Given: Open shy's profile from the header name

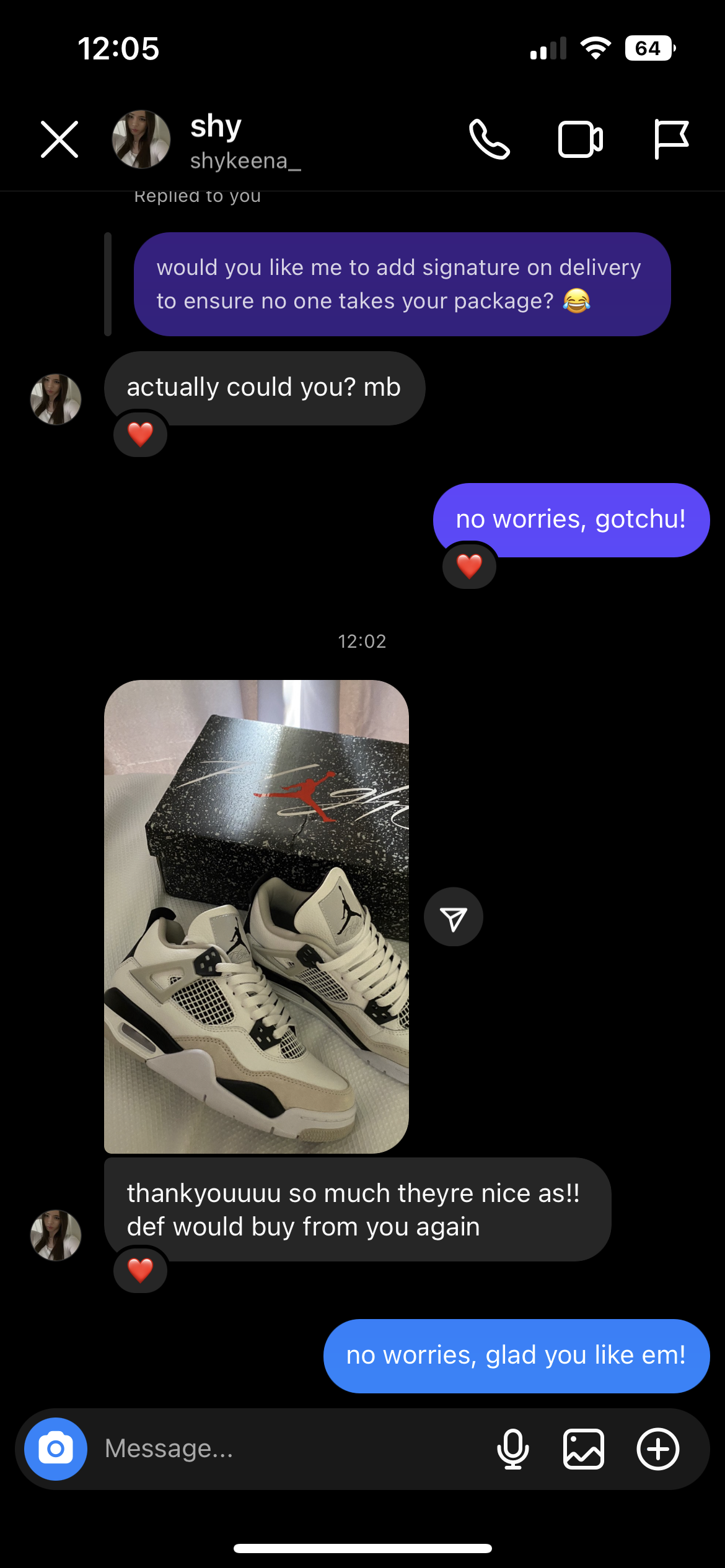Looking at the screenshot, I should pyautogui.click(x=216, y=127).
